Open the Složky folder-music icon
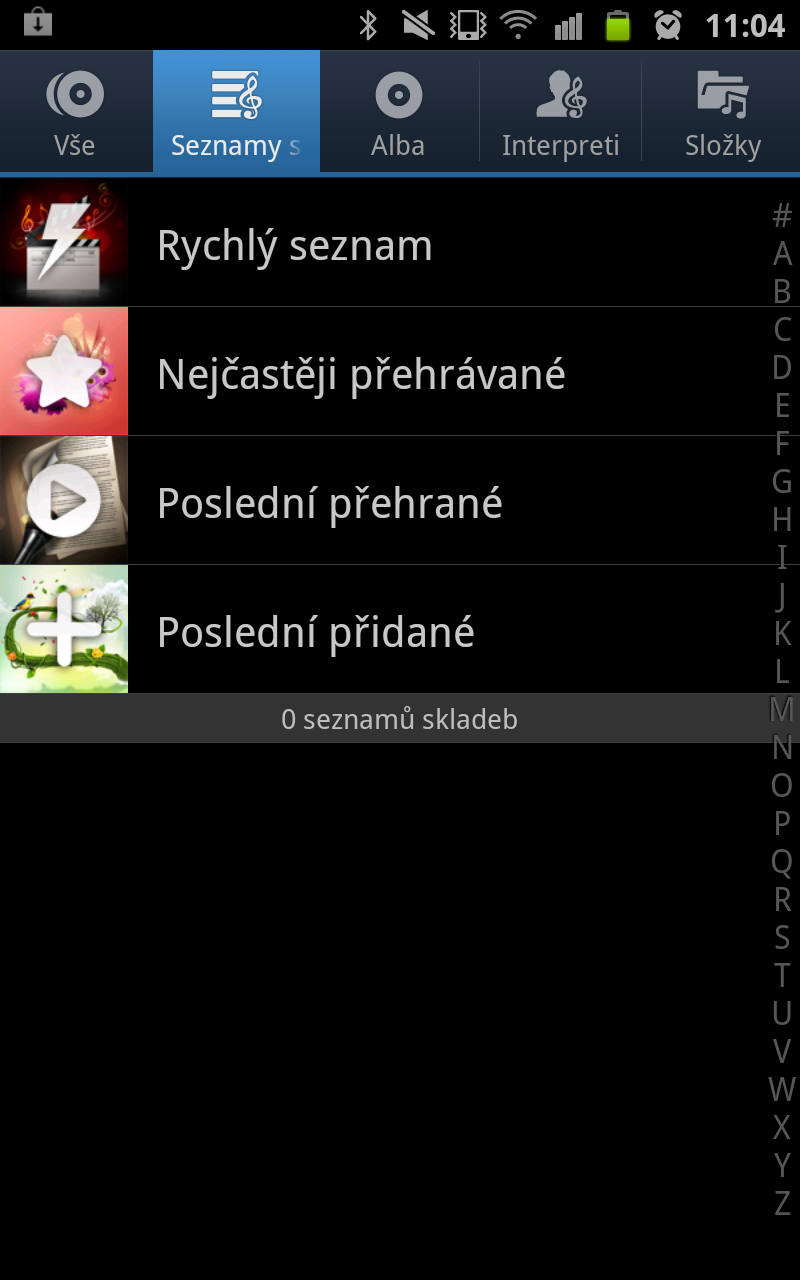 point(722,91)
